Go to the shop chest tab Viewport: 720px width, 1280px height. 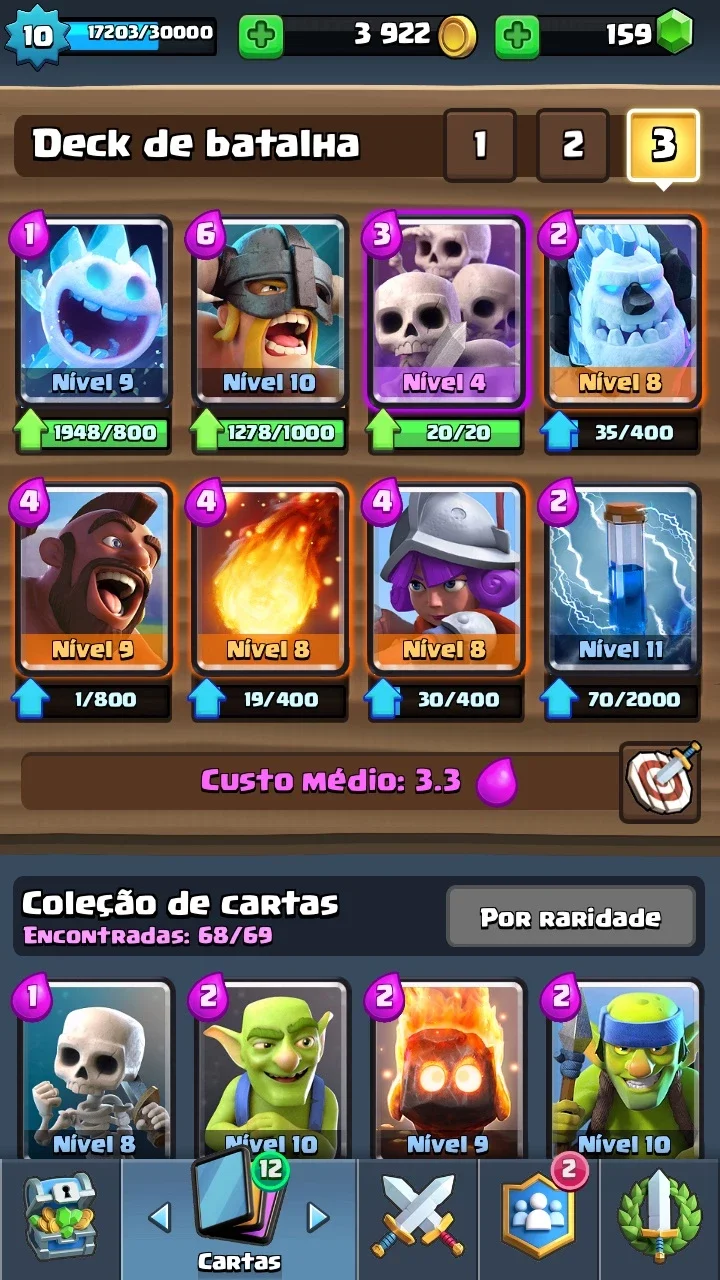click(x=60, y=1219)
